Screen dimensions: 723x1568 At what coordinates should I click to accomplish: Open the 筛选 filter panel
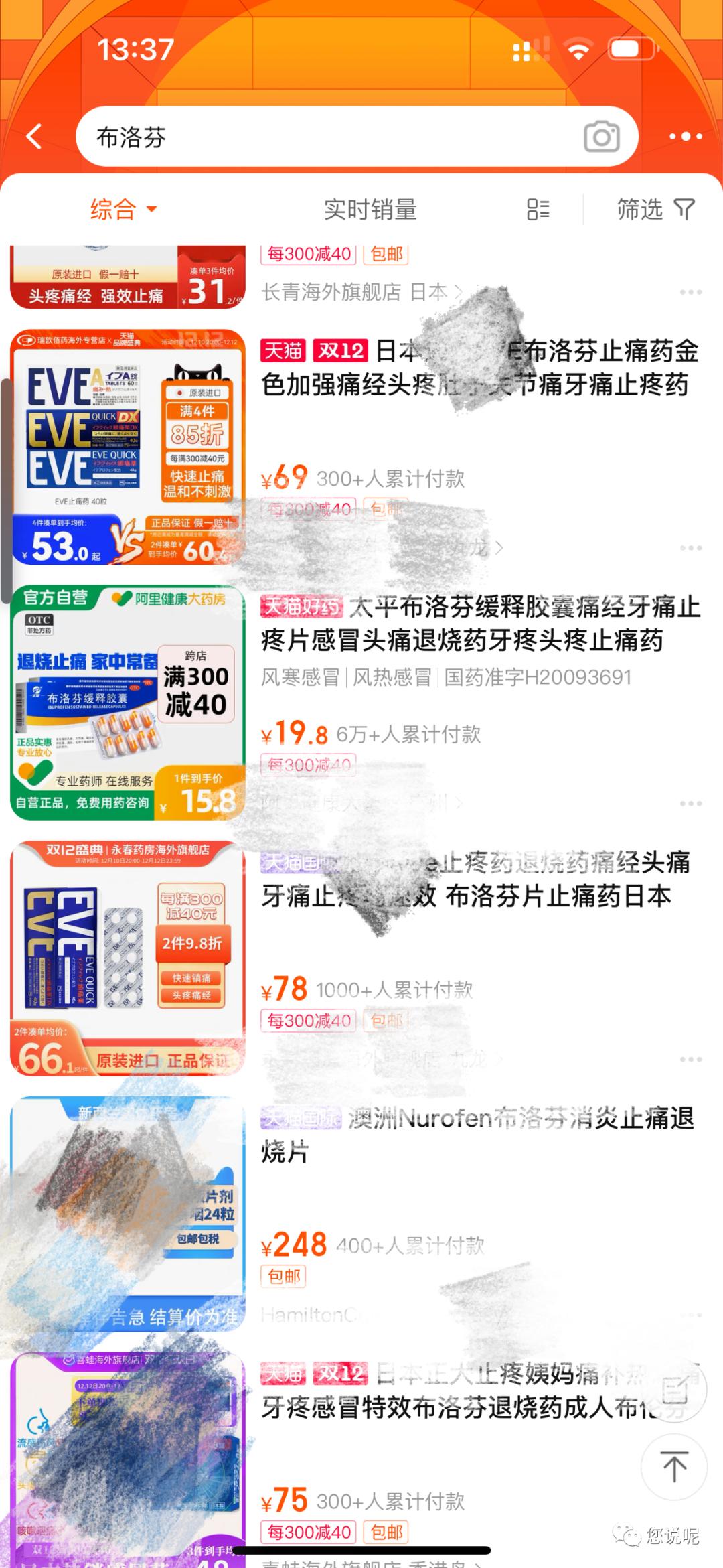tap(655, 210)
